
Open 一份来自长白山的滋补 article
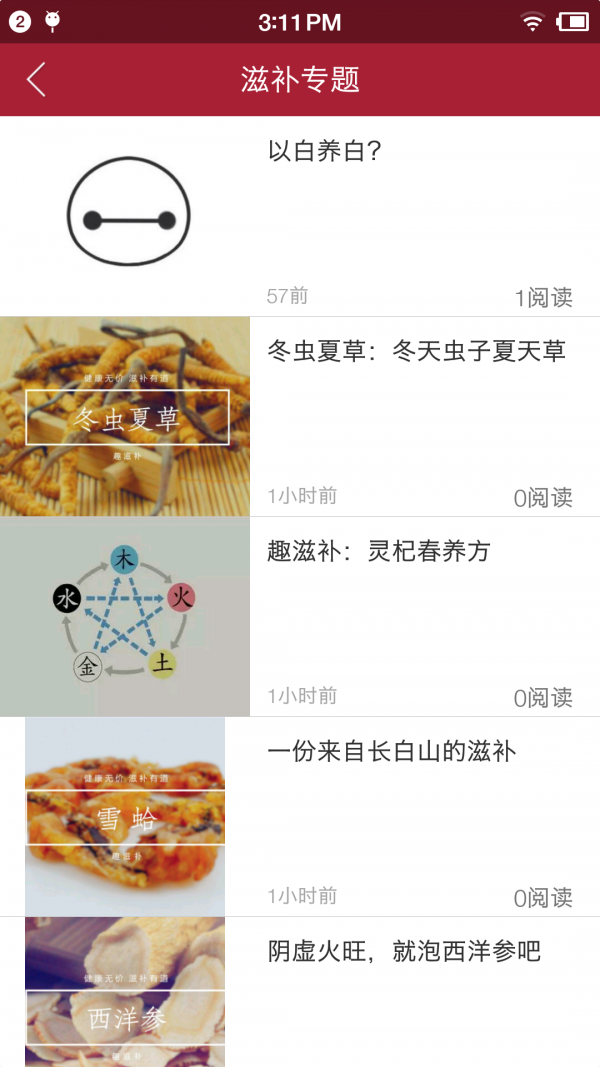(391, 751)
